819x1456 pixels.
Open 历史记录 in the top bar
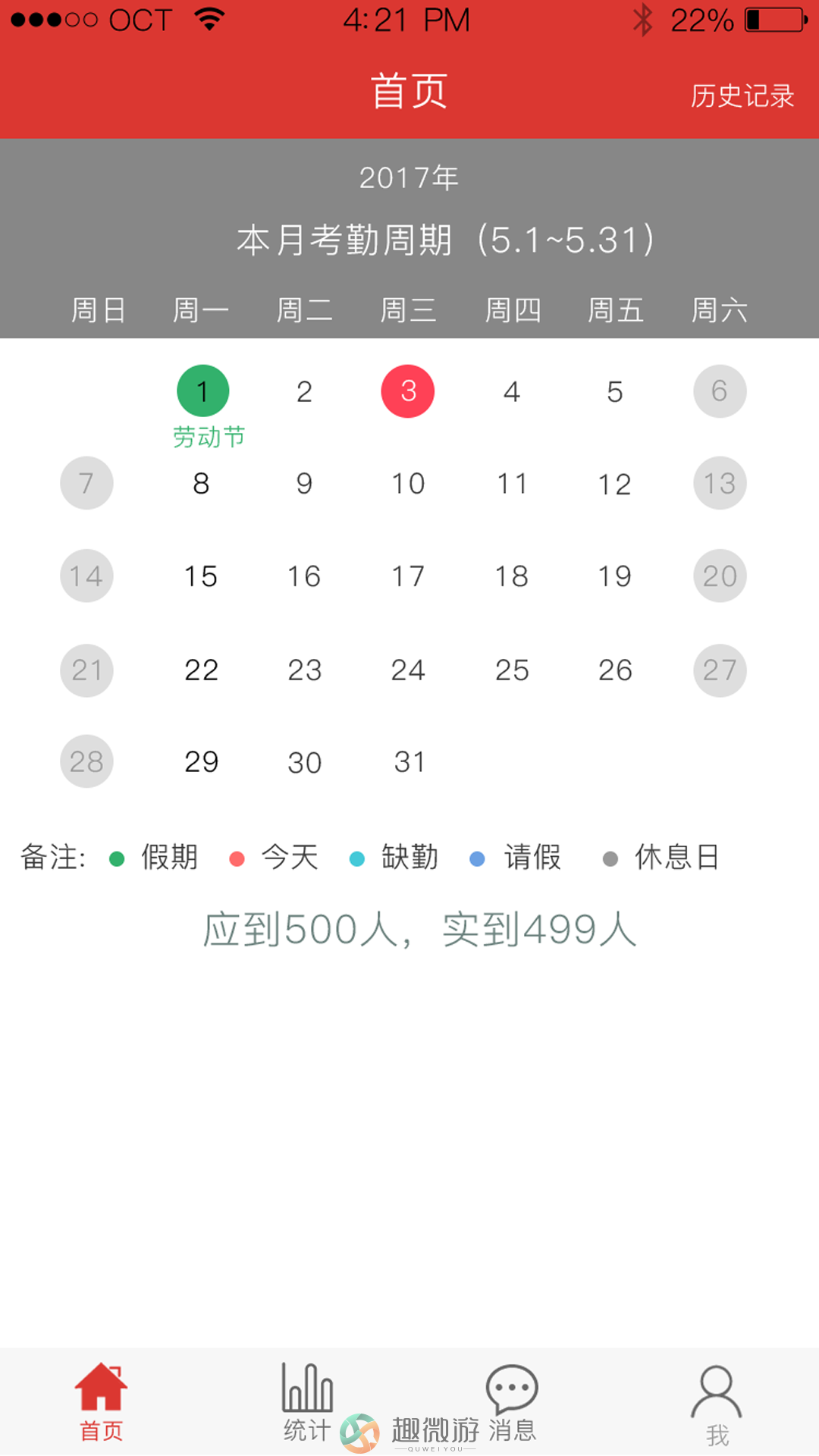[x=742, y=96]
